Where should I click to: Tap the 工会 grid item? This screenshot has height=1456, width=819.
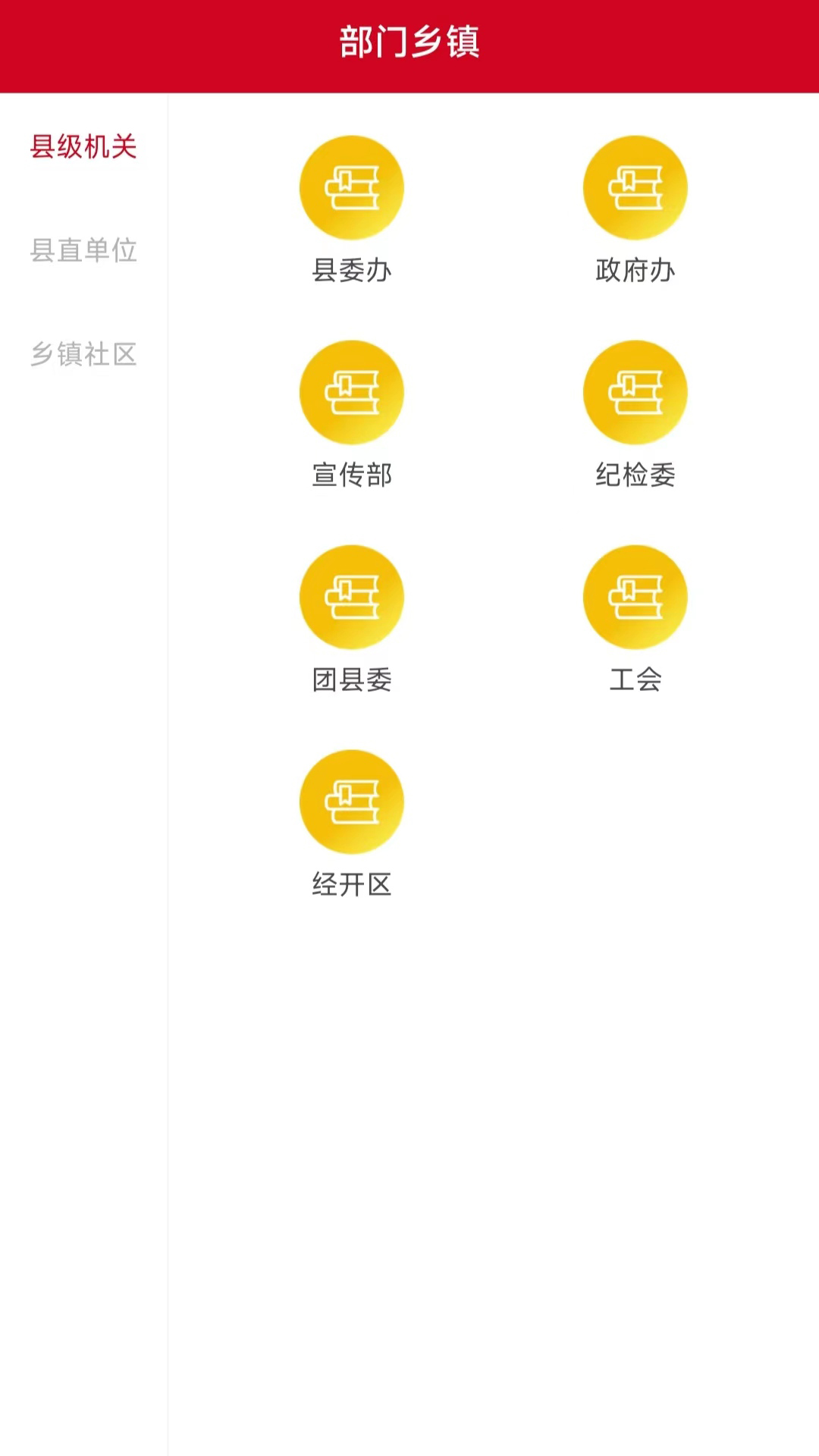coord(635,598)
